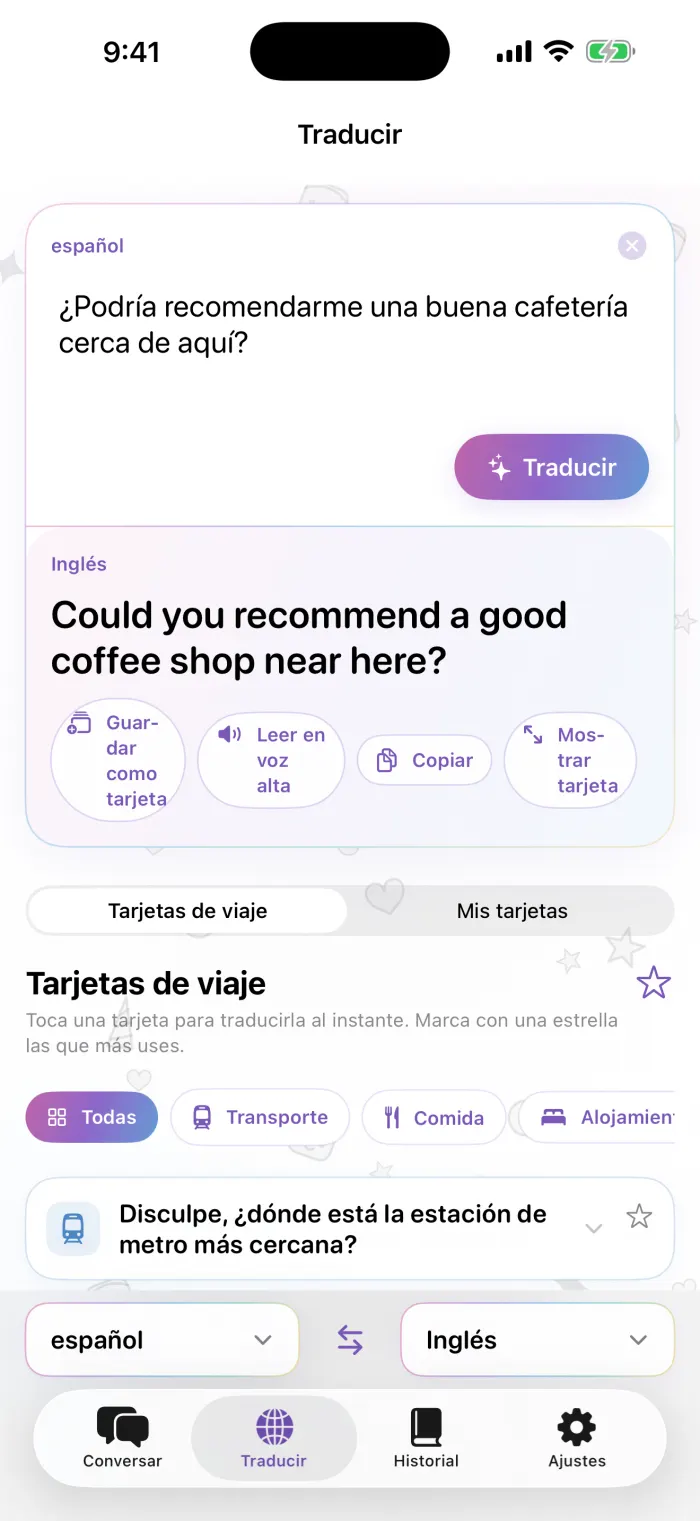The height and width of the screenshot is (1521, 700).
Task: Go to the Conversar tab
Action: click(x=122, y=1438)
